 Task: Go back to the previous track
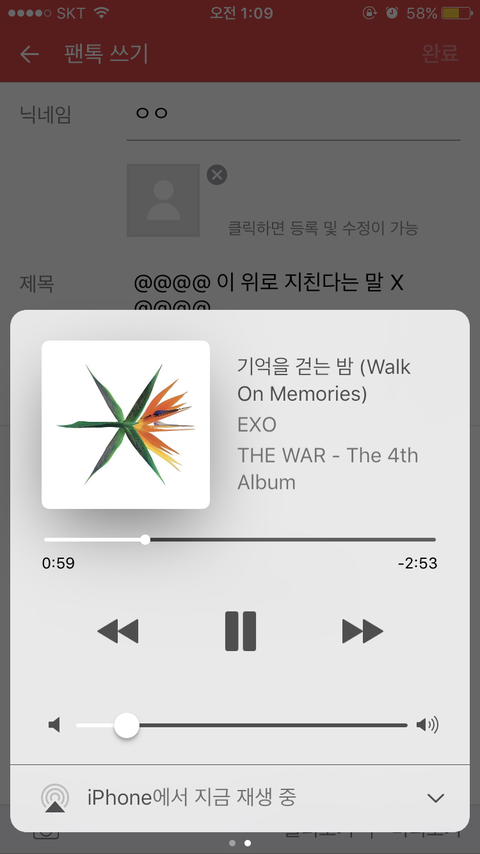[x=118, y=631]
